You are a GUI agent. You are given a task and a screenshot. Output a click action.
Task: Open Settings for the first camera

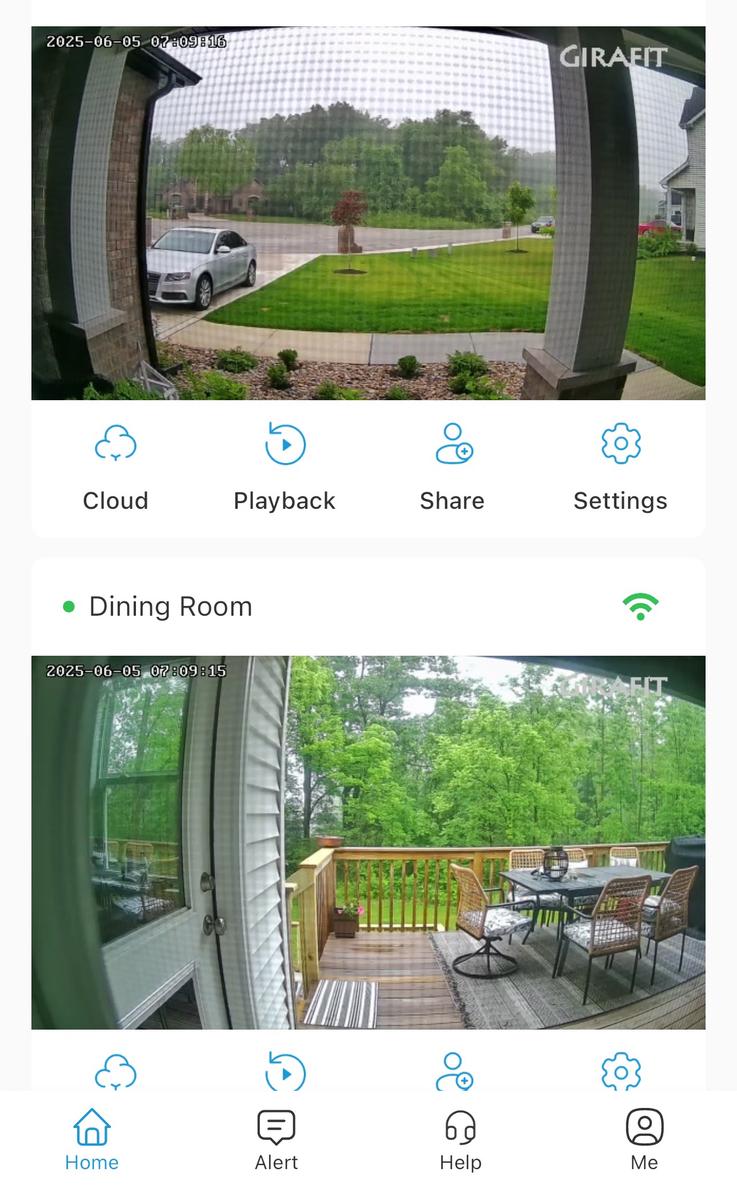[x=620, y=465]
